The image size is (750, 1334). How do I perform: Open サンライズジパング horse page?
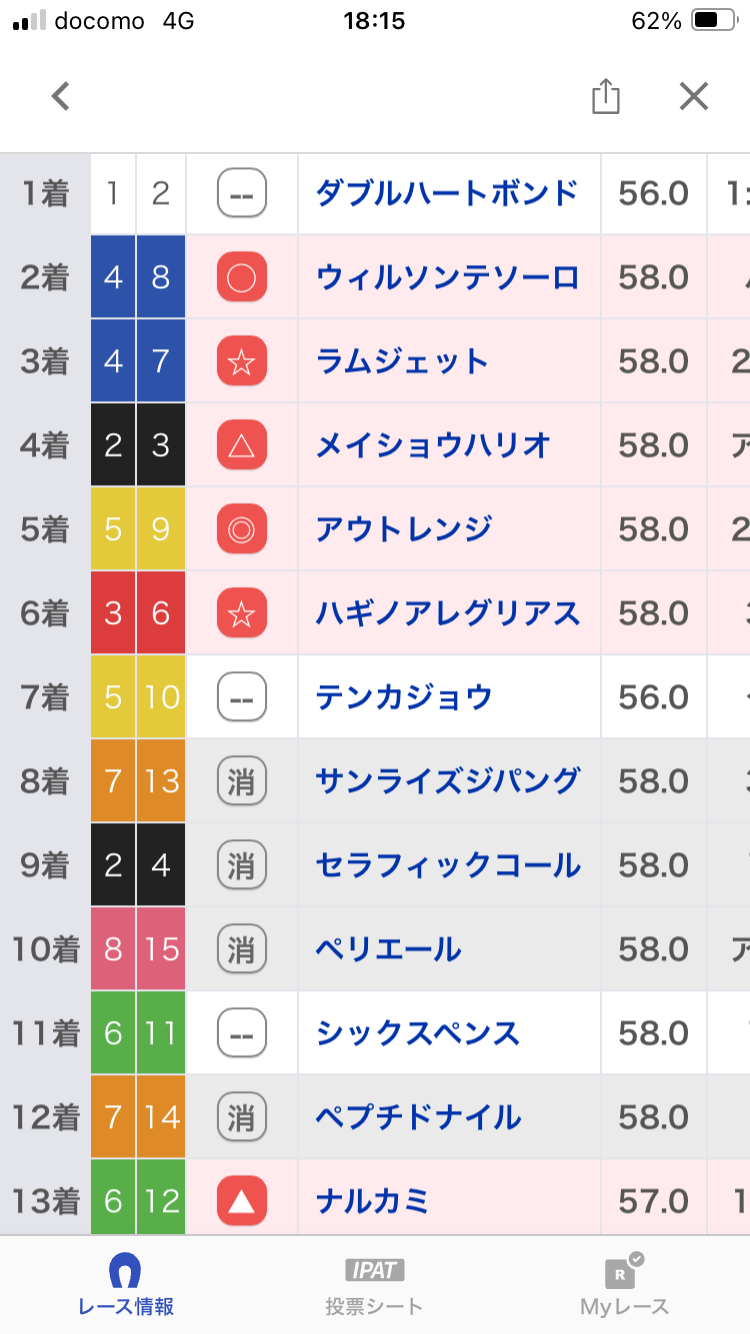[x=447, y=781]
